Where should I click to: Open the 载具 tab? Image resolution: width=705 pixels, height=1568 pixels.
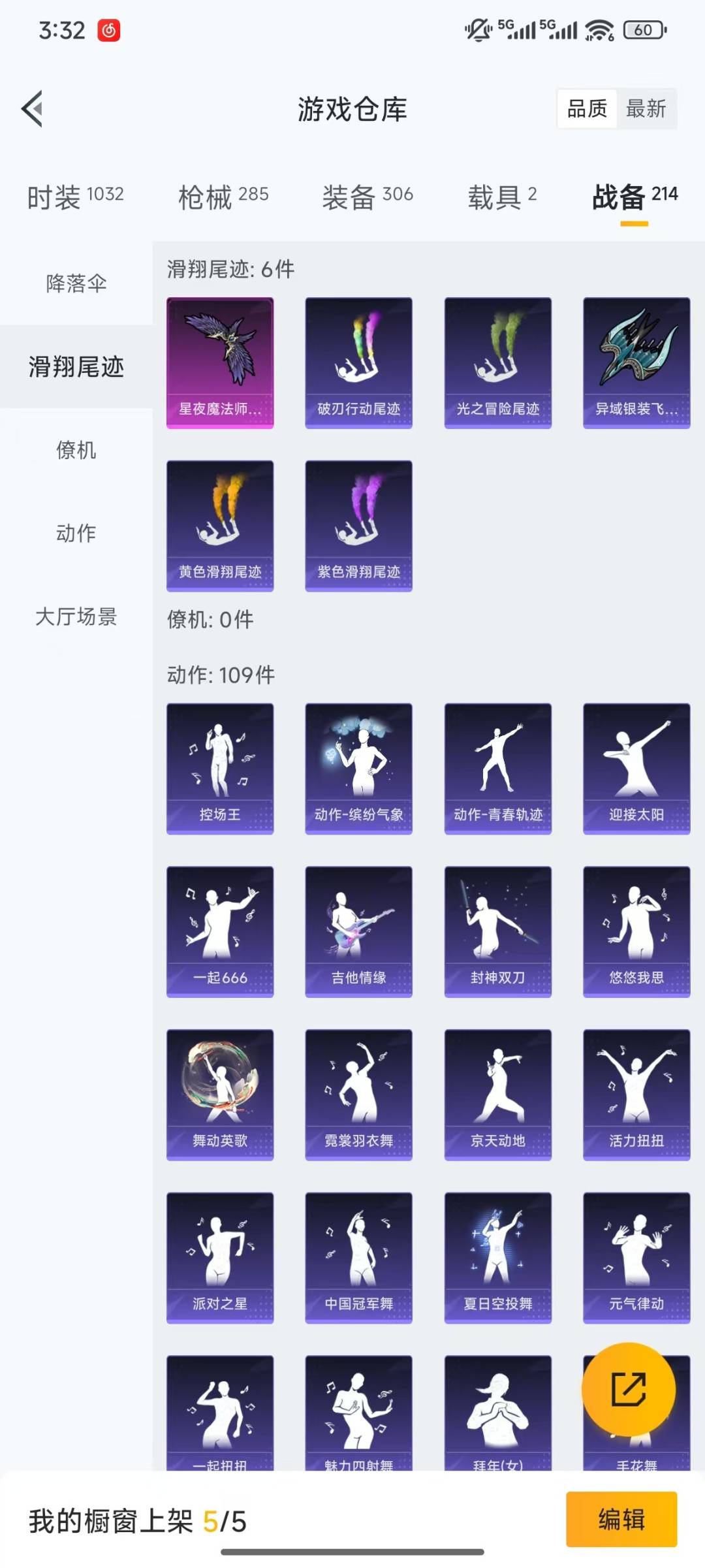click(501, 196)
